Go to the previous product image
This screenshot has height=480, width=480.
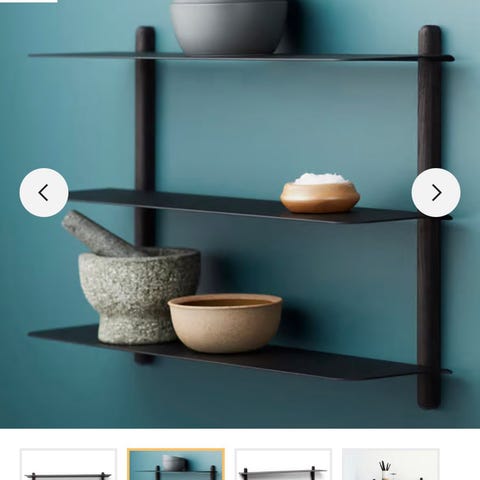point(44,193)
